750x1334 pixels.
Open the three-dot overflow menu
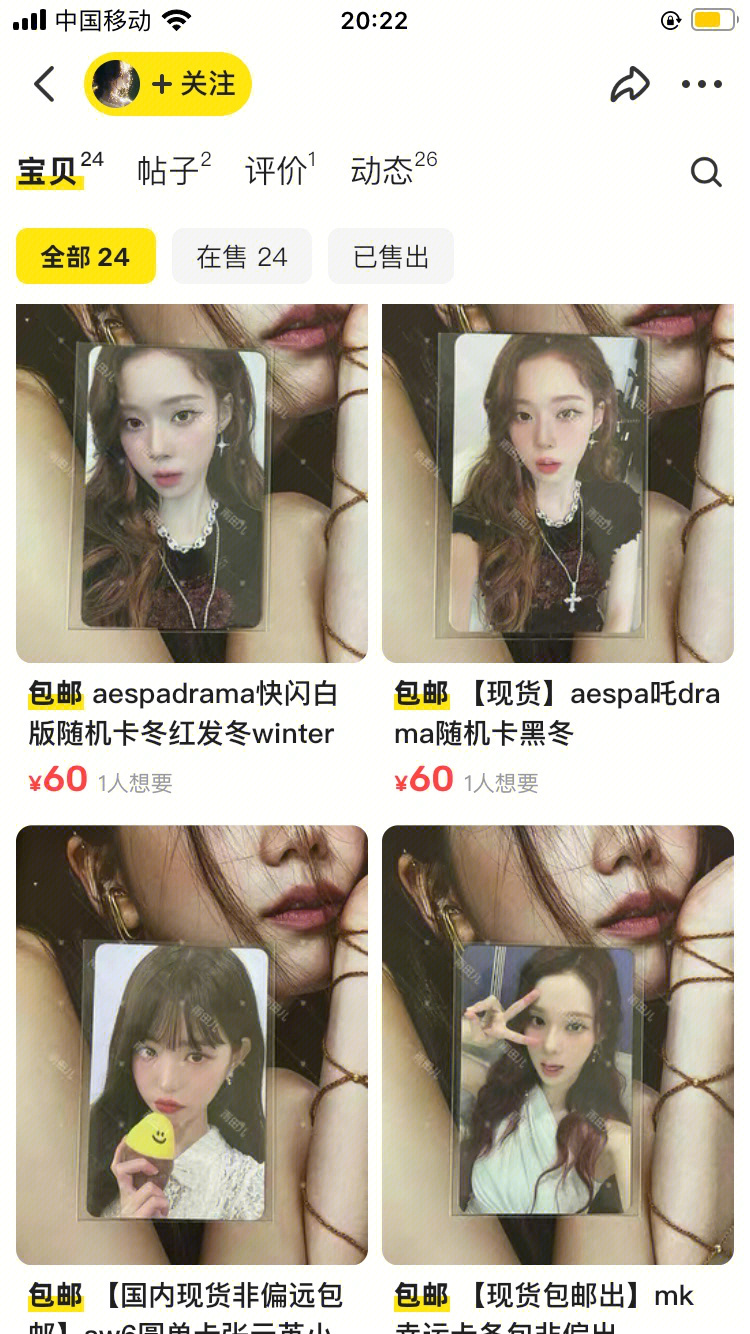tap(701, 85)
